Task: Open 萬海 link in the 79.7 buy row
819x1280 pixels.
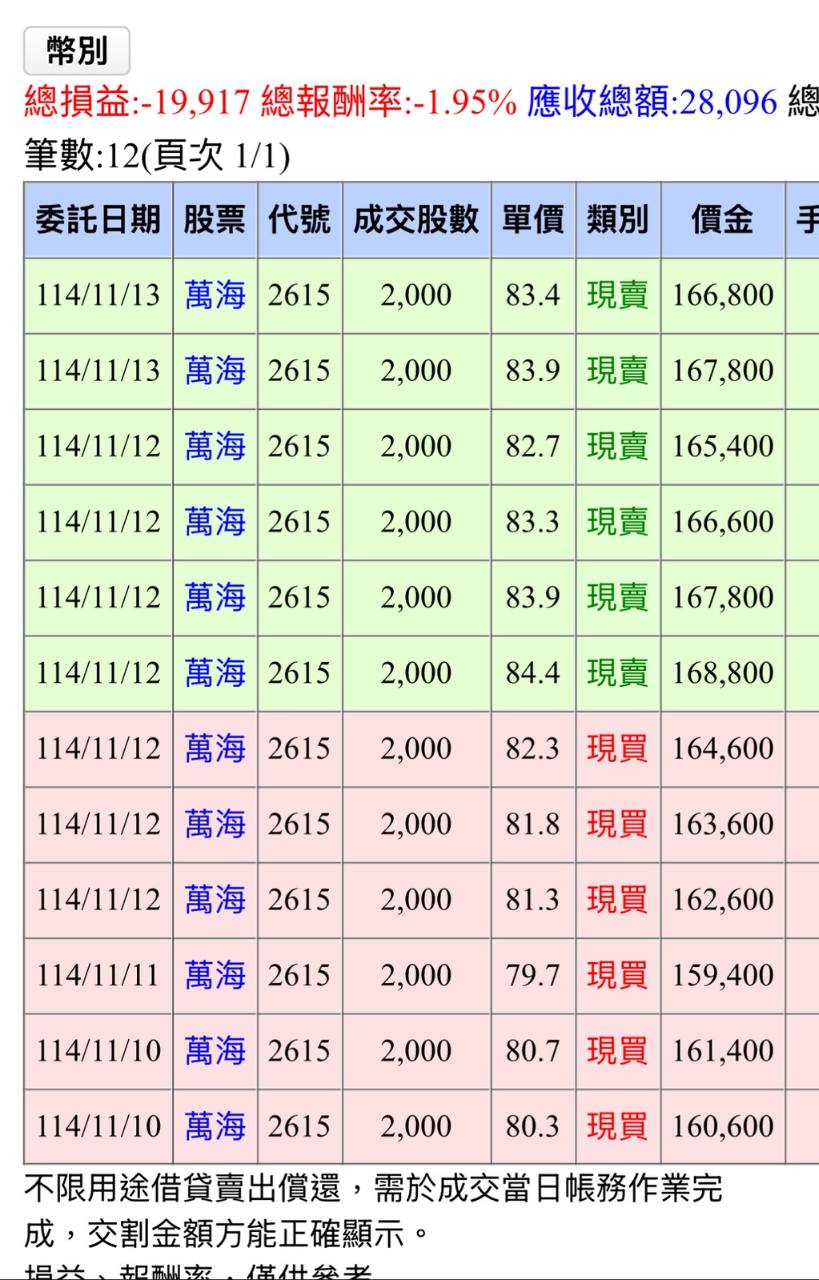Action: (215, 974)
